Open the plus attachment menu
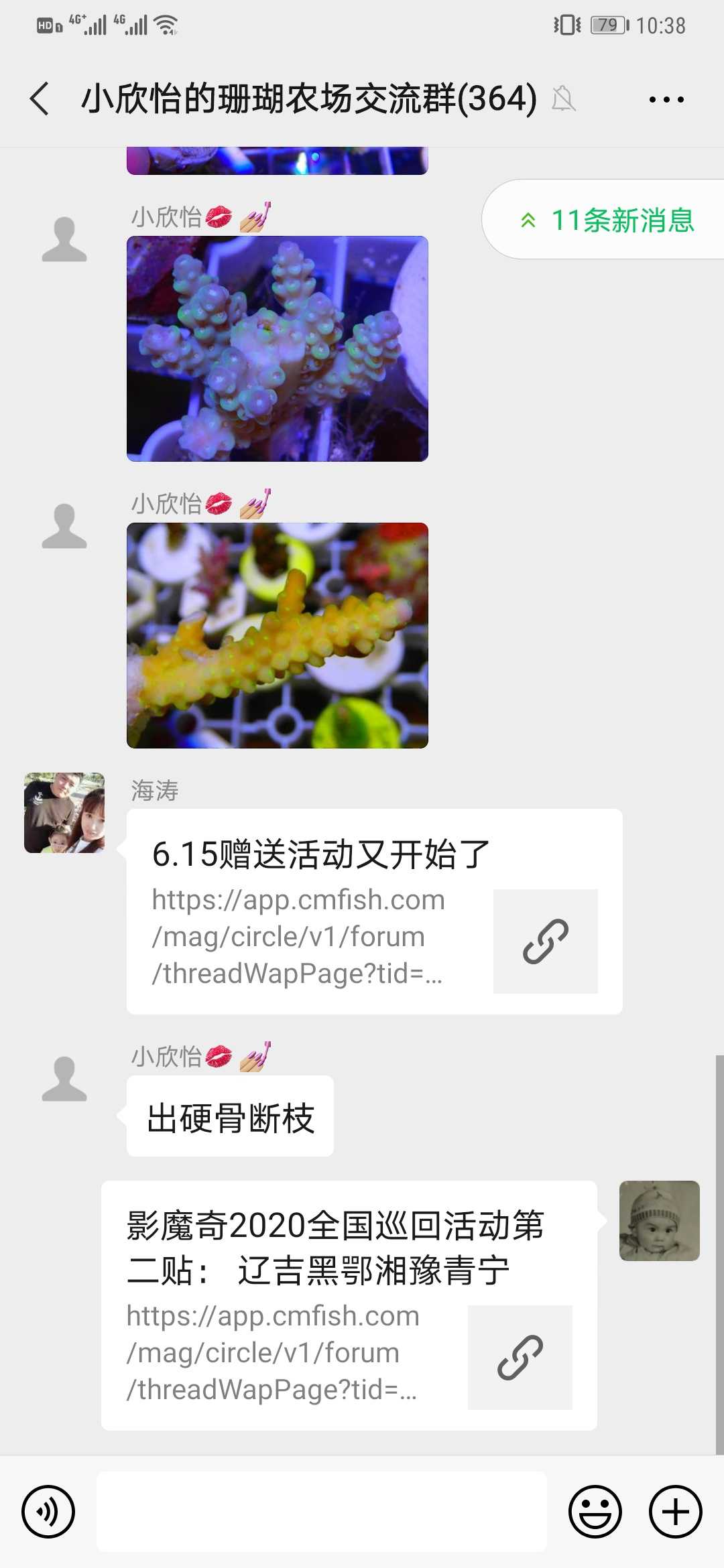Image resolution: width=724 pixels, height=1568 pixels. coord(675,1512)
